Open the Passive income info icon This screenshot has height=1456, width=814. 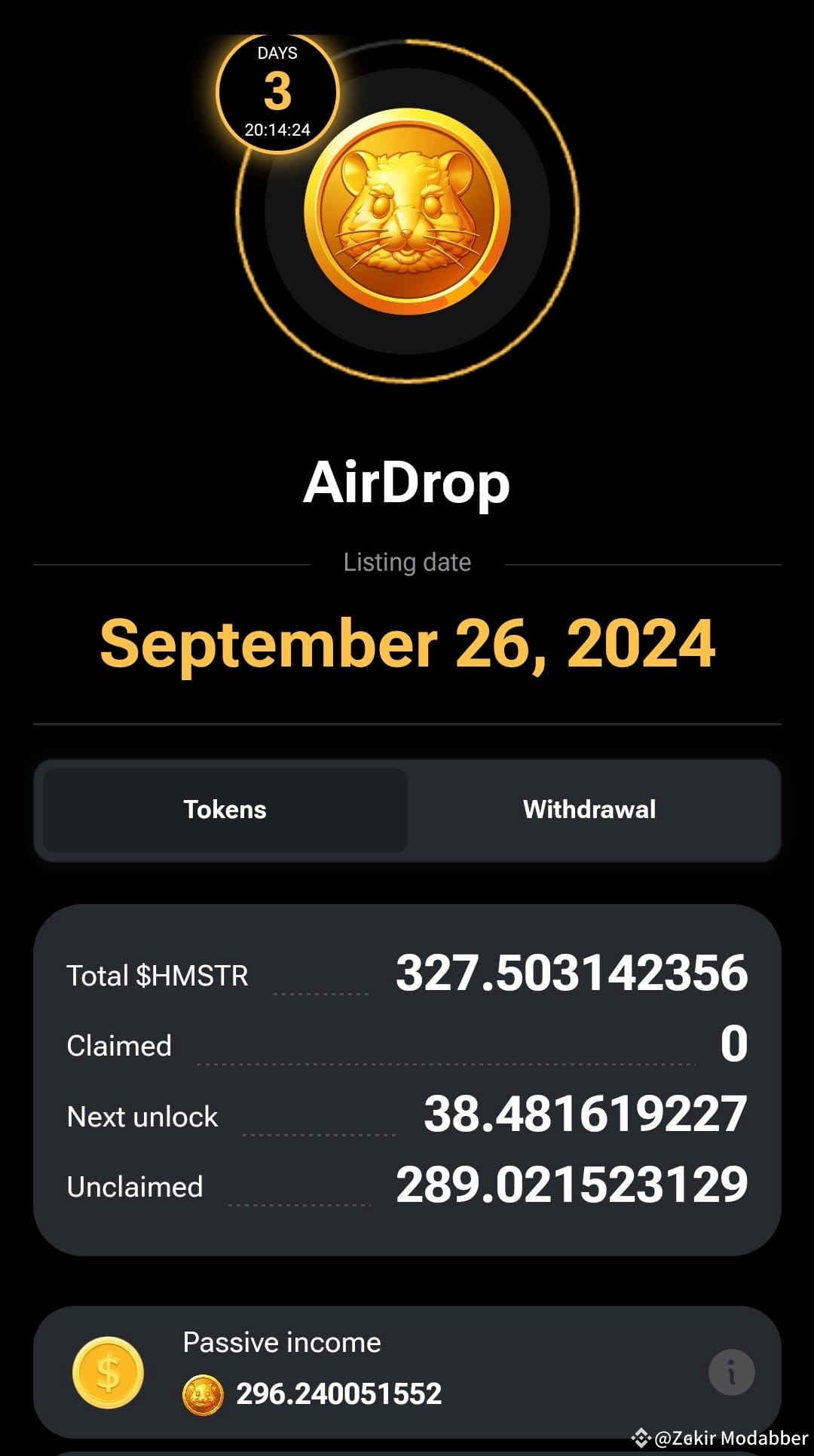tap(732, 1372)
